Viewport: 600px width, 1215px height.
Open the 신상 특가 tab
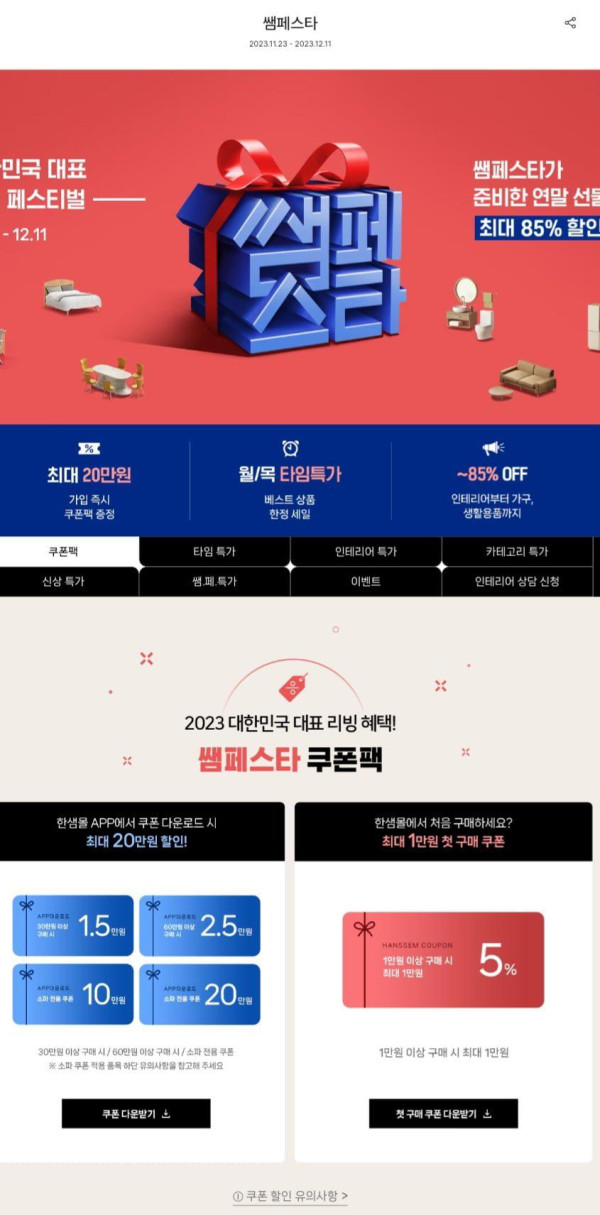[x=69, y=581]
